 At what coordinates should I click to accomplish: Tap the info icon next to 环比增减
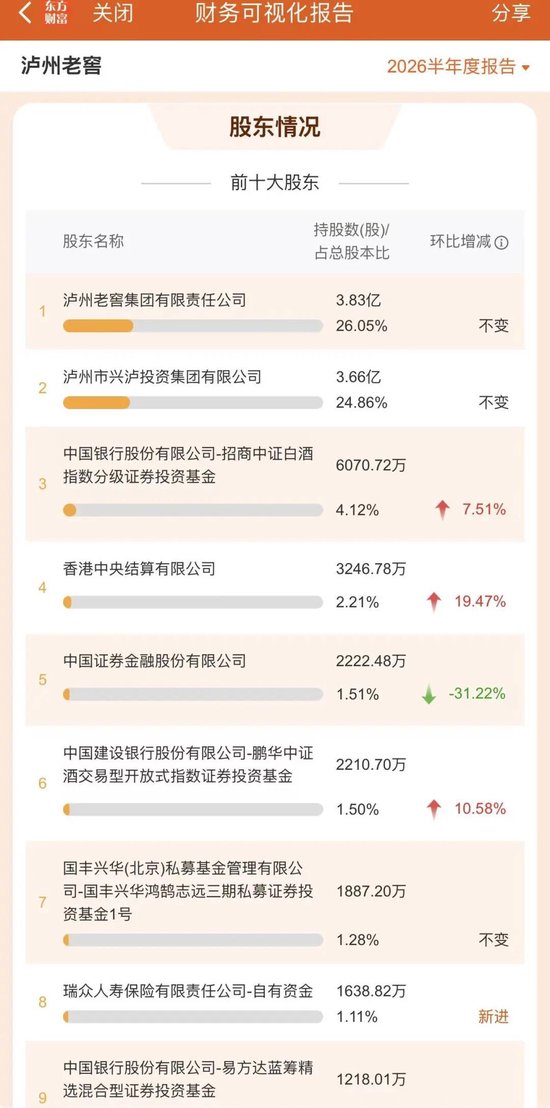[x=501, y=242]
